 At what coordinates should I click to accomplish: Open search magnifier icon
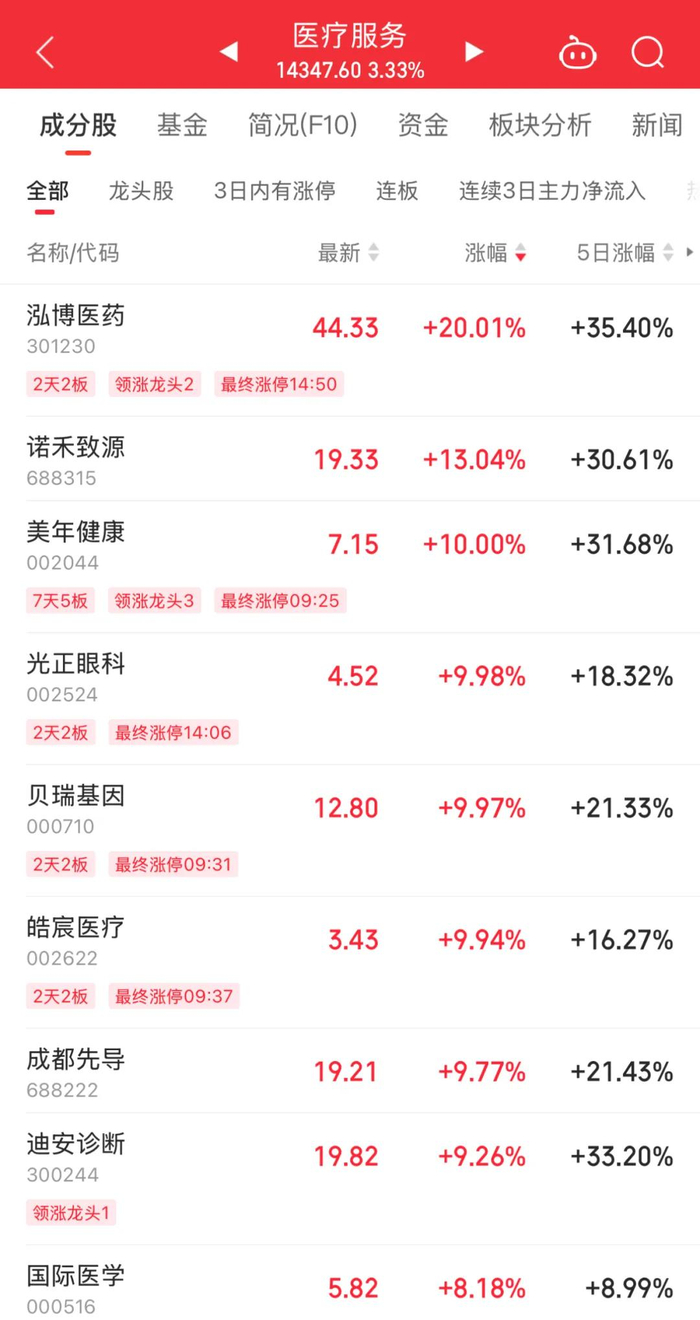pos(647,52)
